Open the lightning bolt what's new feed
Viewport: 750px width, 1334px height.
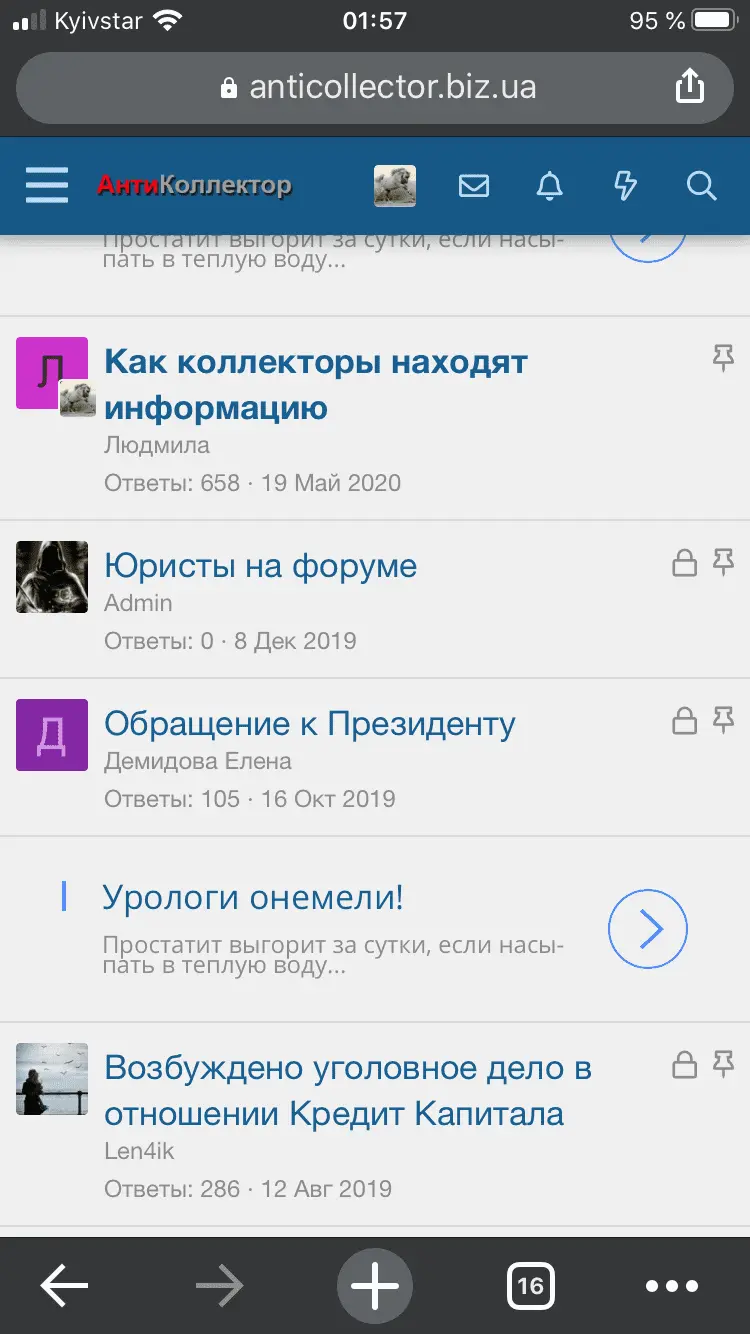pyautogui.click(x=625, y=186)
